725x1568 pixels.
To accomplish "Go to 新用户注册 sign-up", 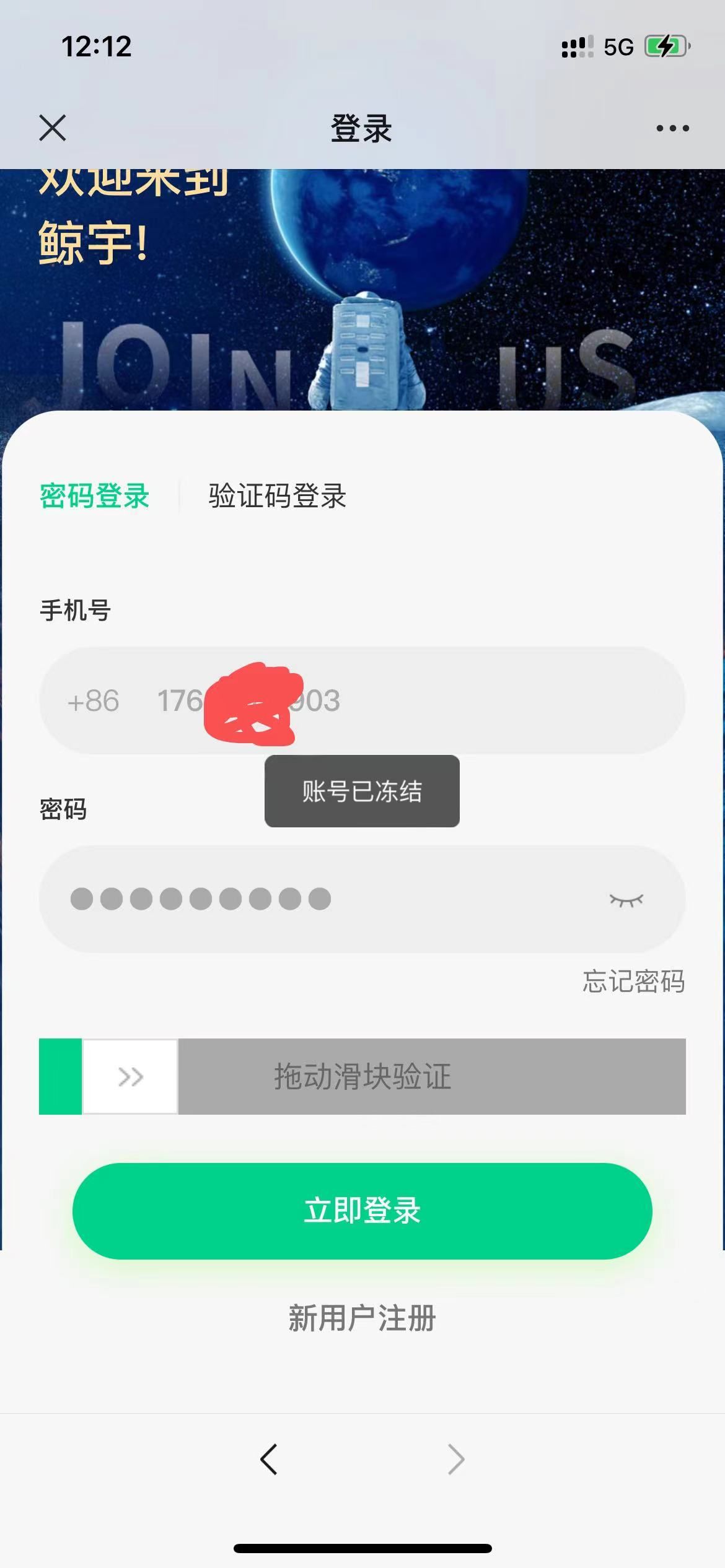I will pos(362,1318).
